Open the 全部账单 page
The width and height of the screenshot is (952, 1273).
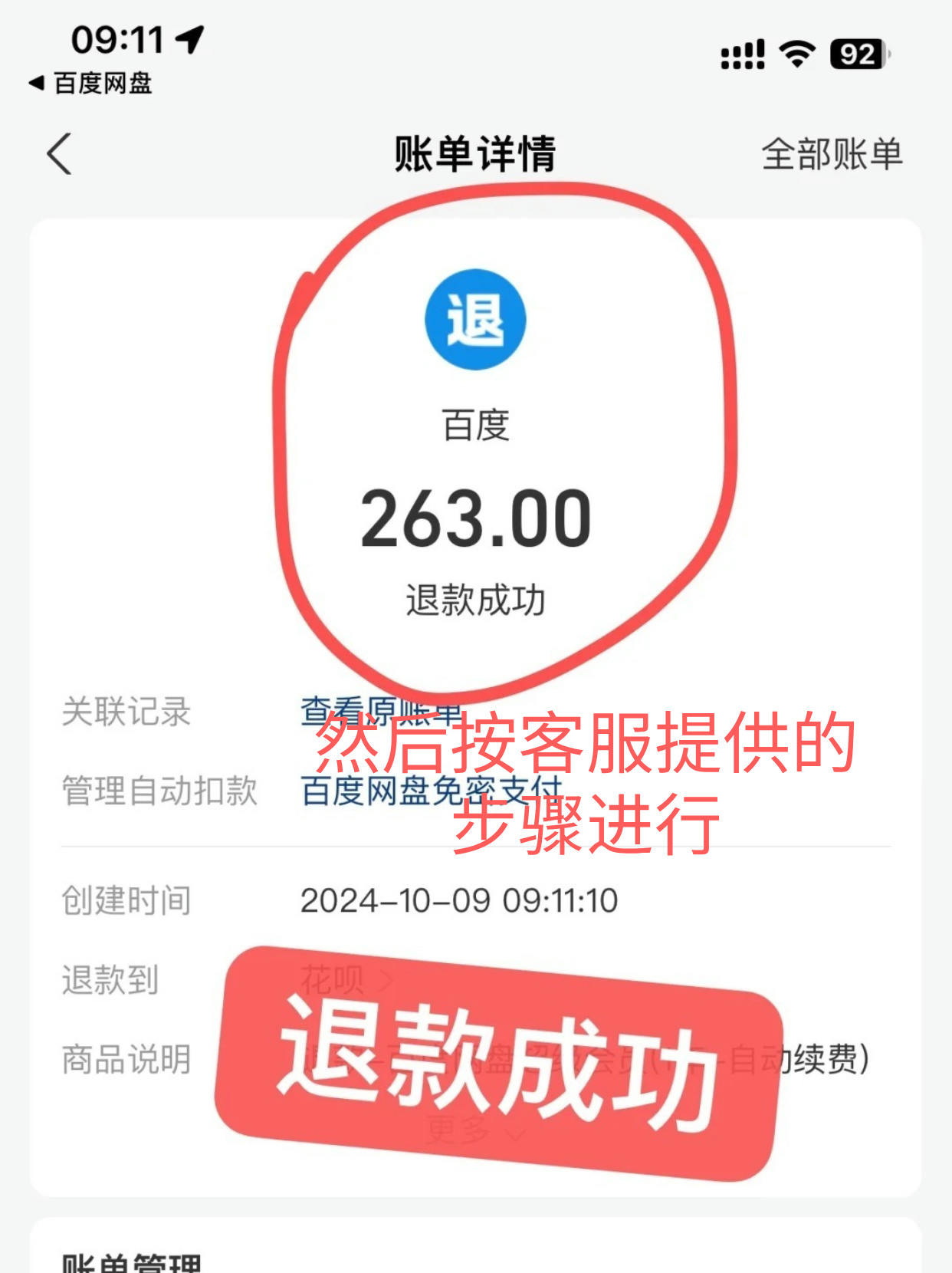tap(832, 154)
